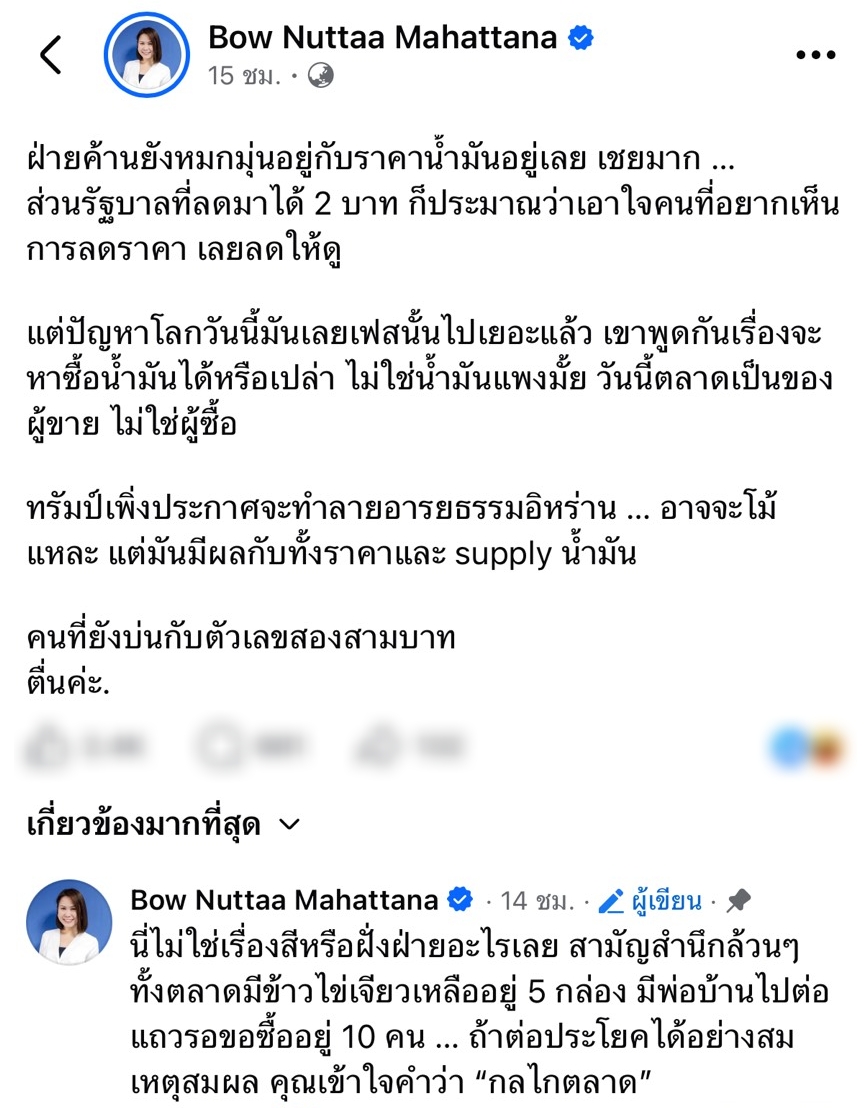Open the Bow Nuttaa Mahattana name link in post header

(382, 38)
